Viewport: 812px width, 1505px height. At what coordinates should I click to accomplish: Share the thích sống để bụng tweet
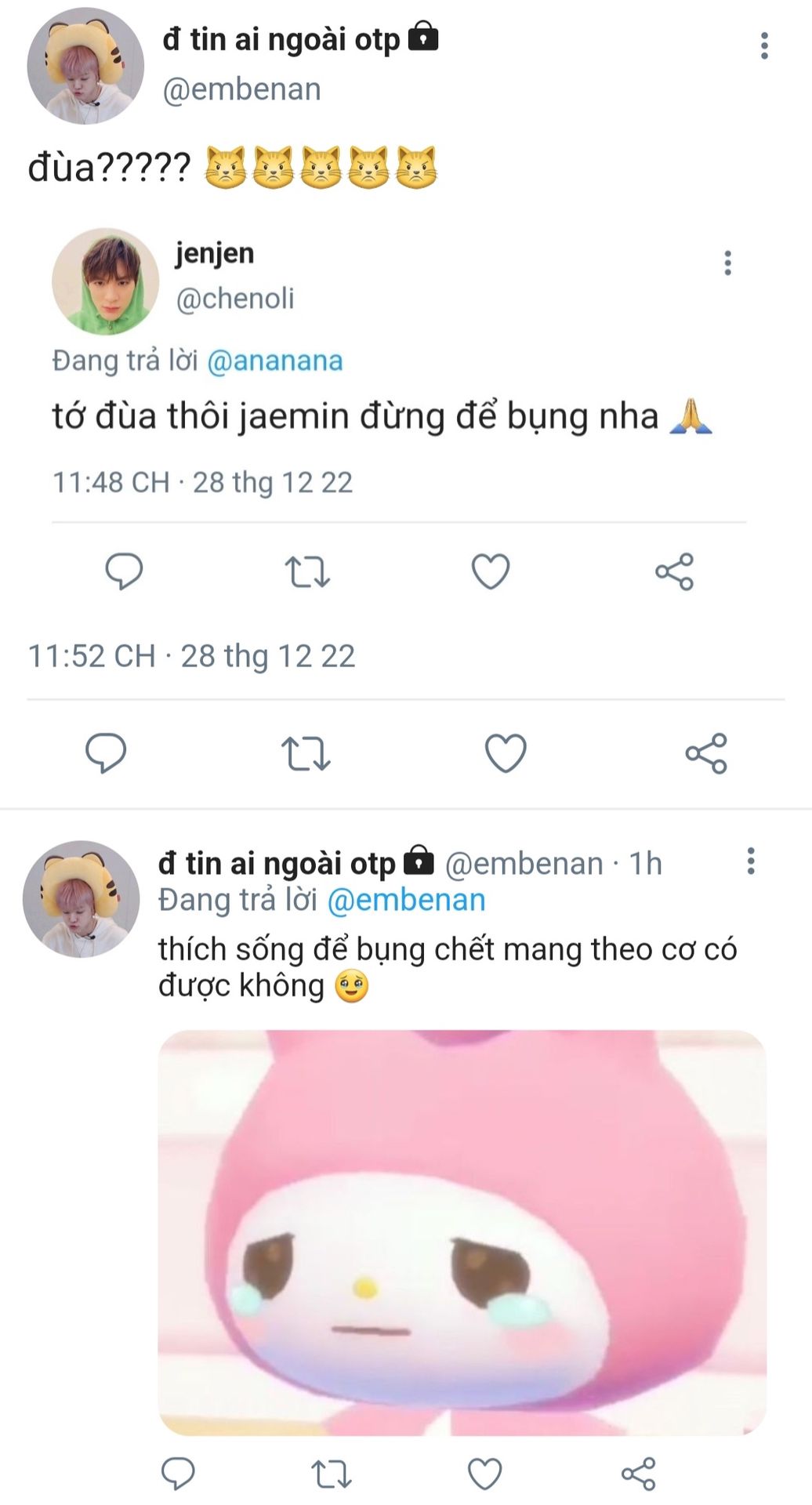pyautogui.click(x=638, y=1474)
